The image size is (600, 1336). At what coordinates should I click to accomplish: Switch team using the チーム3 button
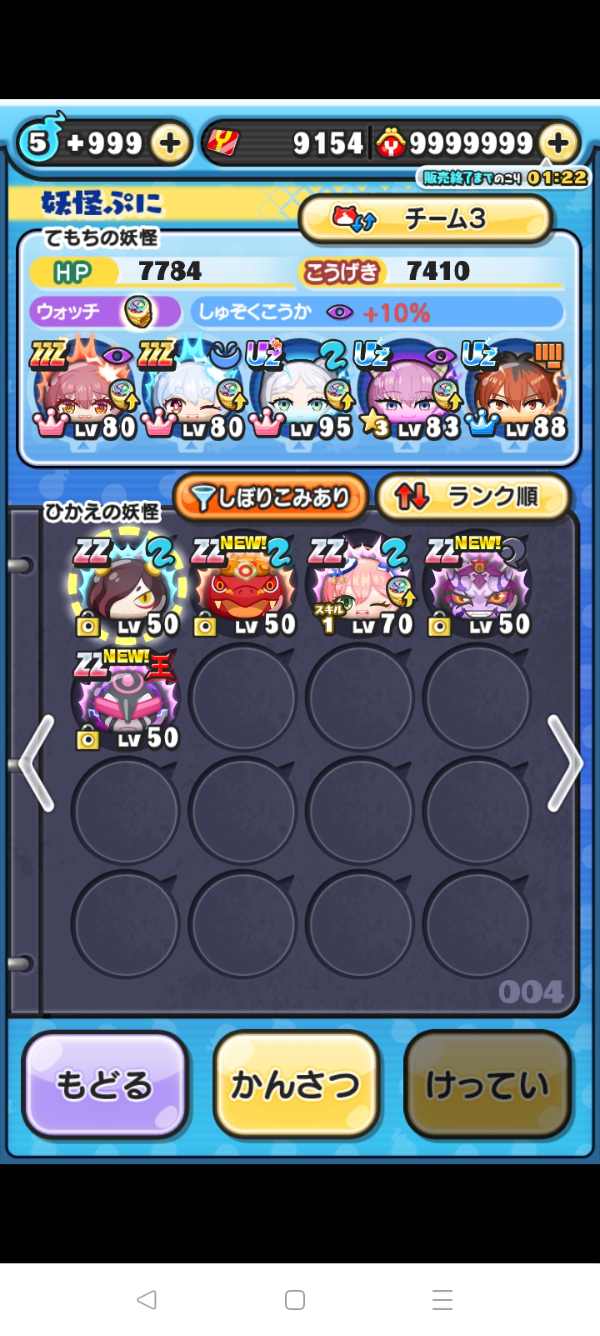coord(425,219)
